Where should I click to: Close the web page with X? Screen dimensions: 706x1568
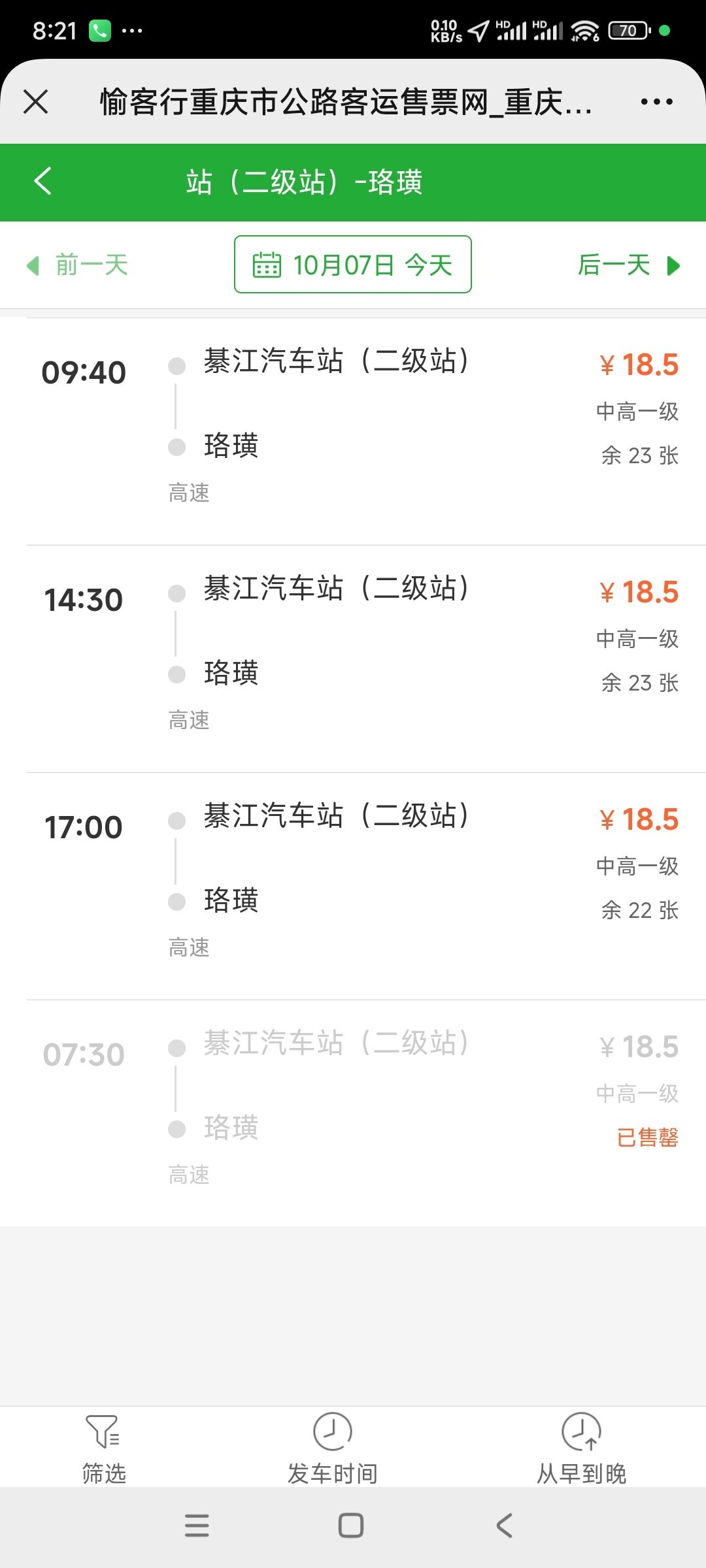tap(35, 102)
